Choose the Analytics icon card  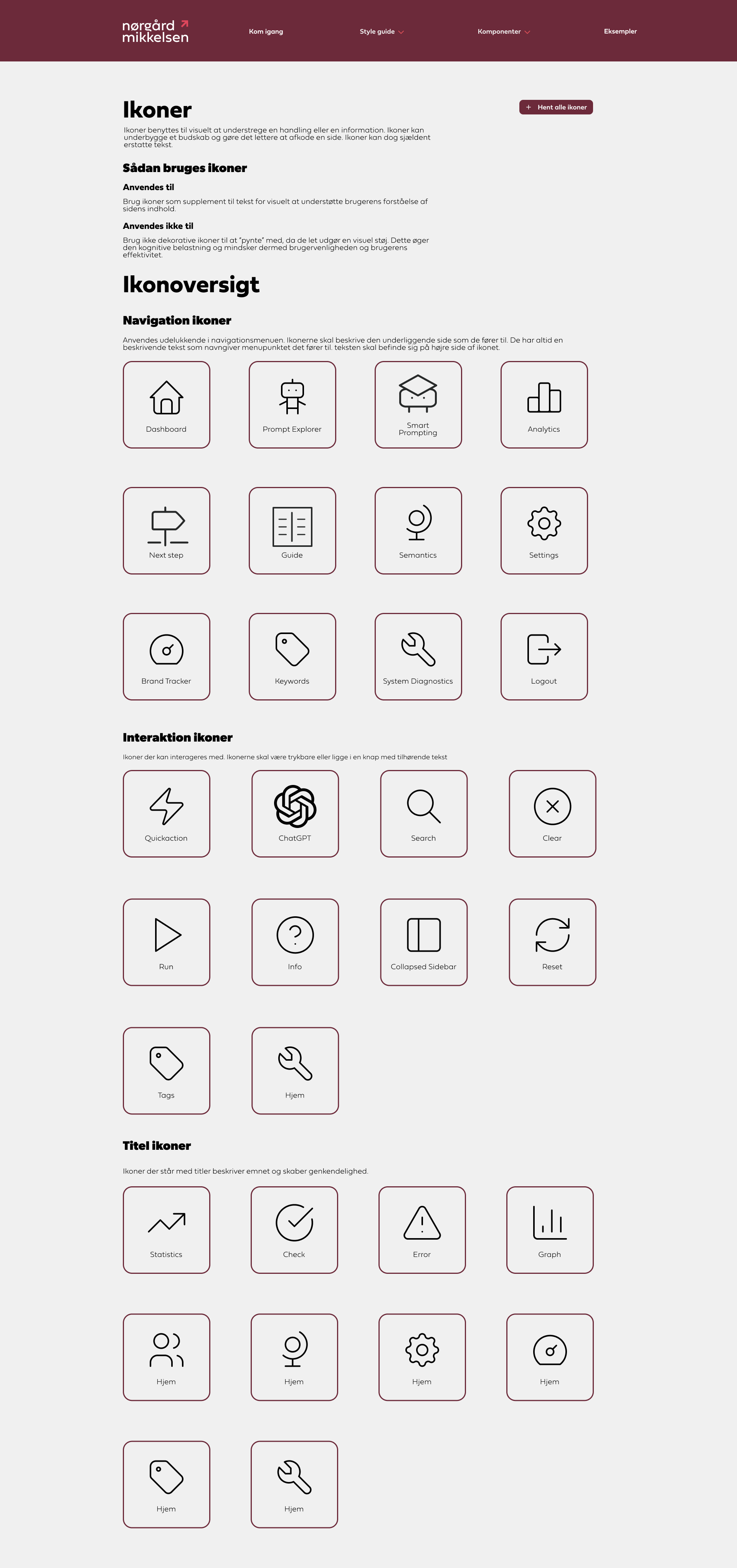tap(544, 405)
